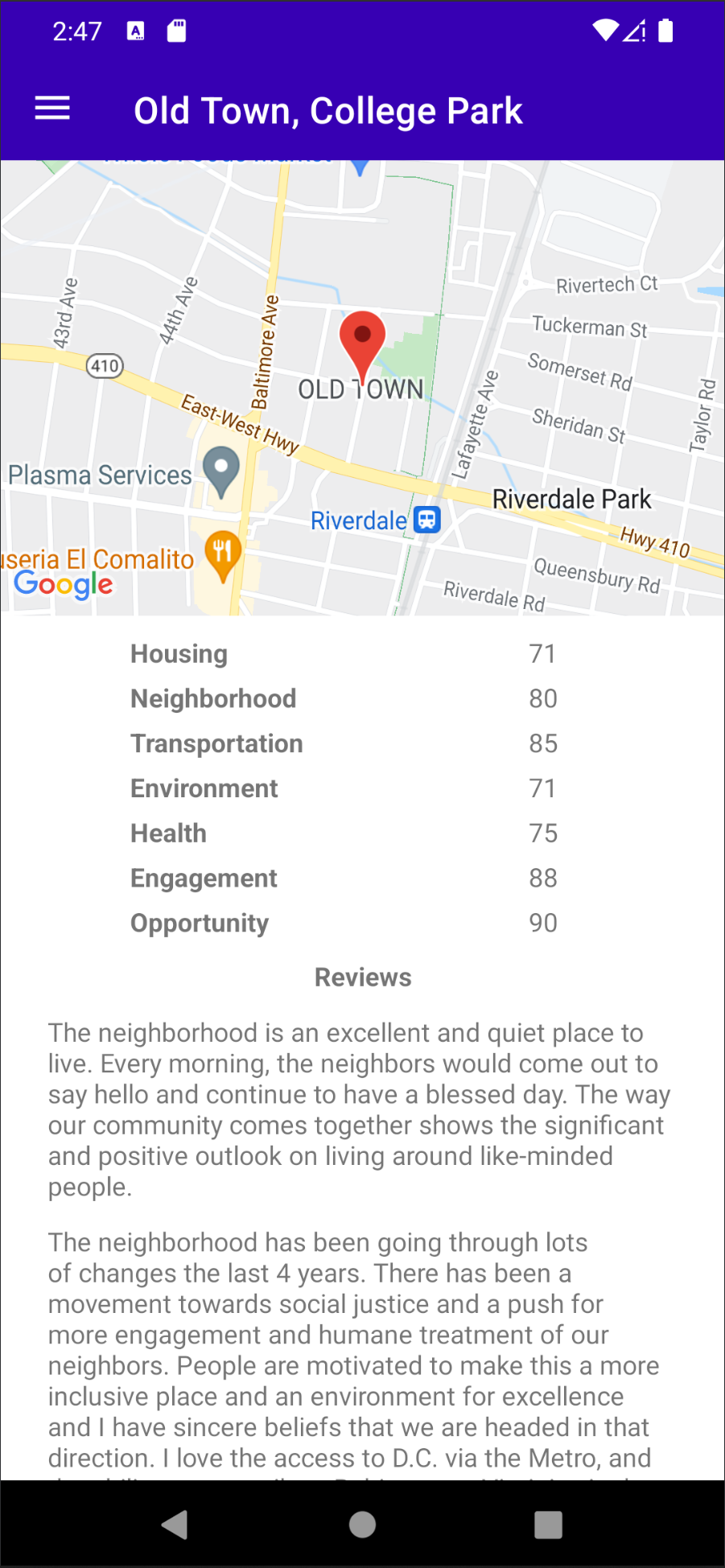This screenshot has width=725, height=1568.
Task: Return to the home screen
Action: (362, 1524)
